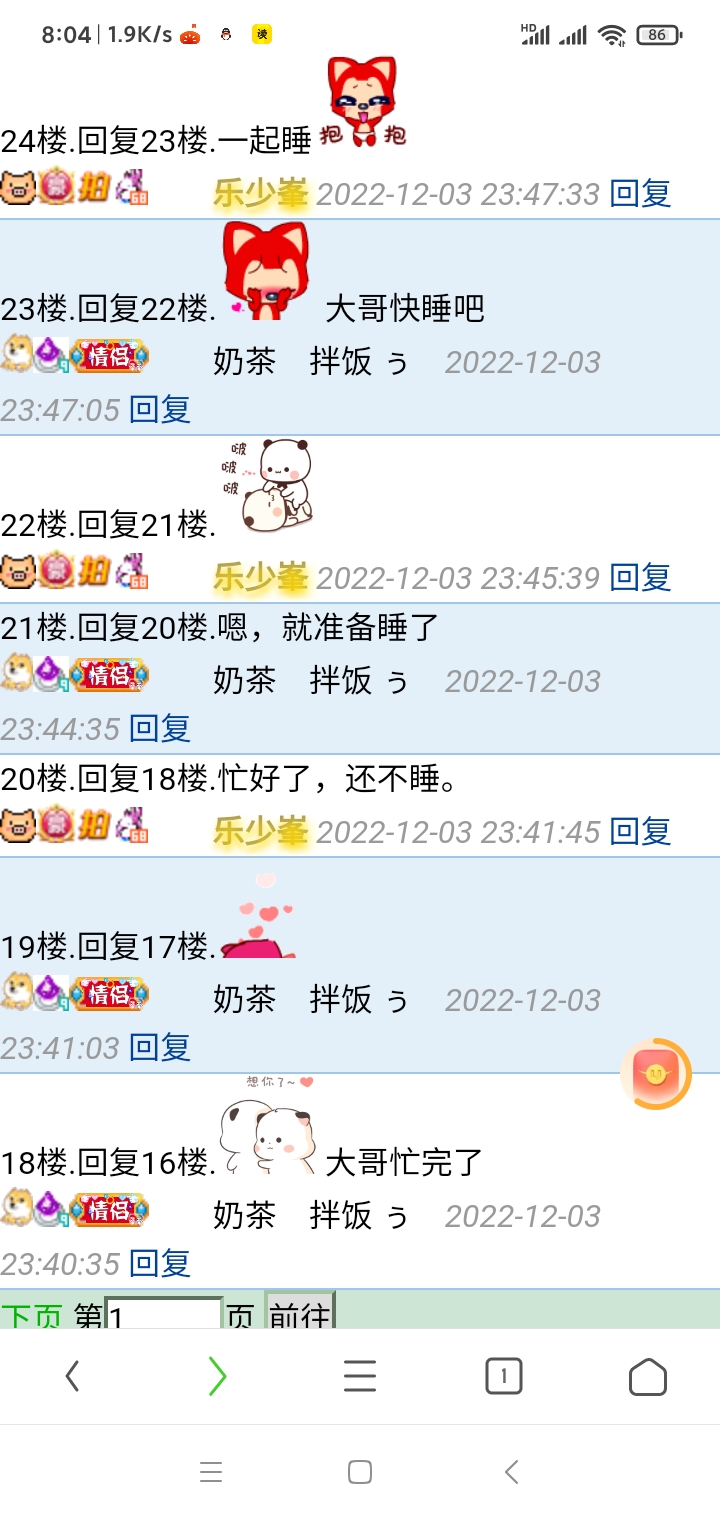Reply to the 22楼 comment
720x1520 pixels.
pyautogui.click(x=640, y=577)
